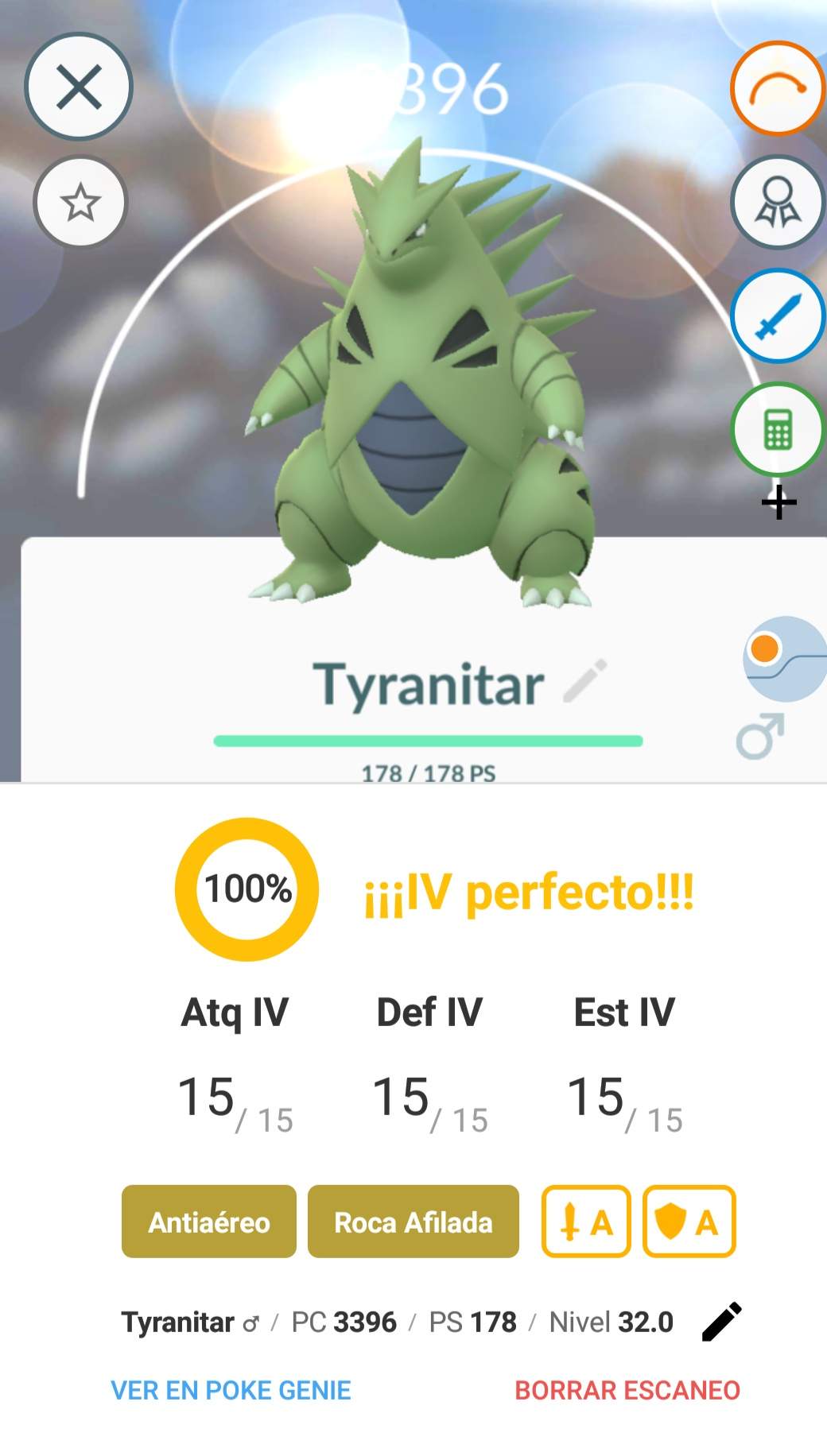Open the green calculator tool

[777, 430]
